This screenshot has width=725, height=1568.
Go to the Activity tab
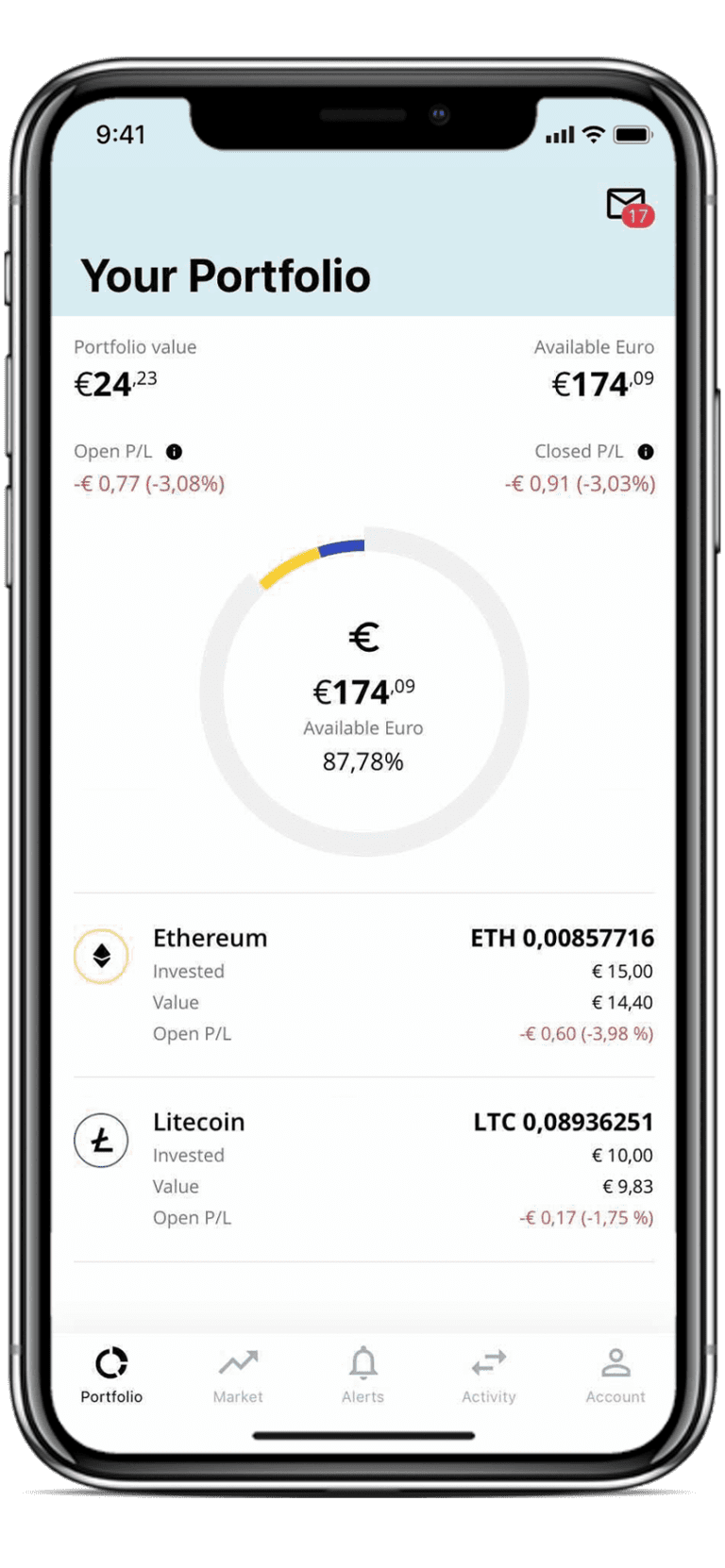pos(489,1376)
